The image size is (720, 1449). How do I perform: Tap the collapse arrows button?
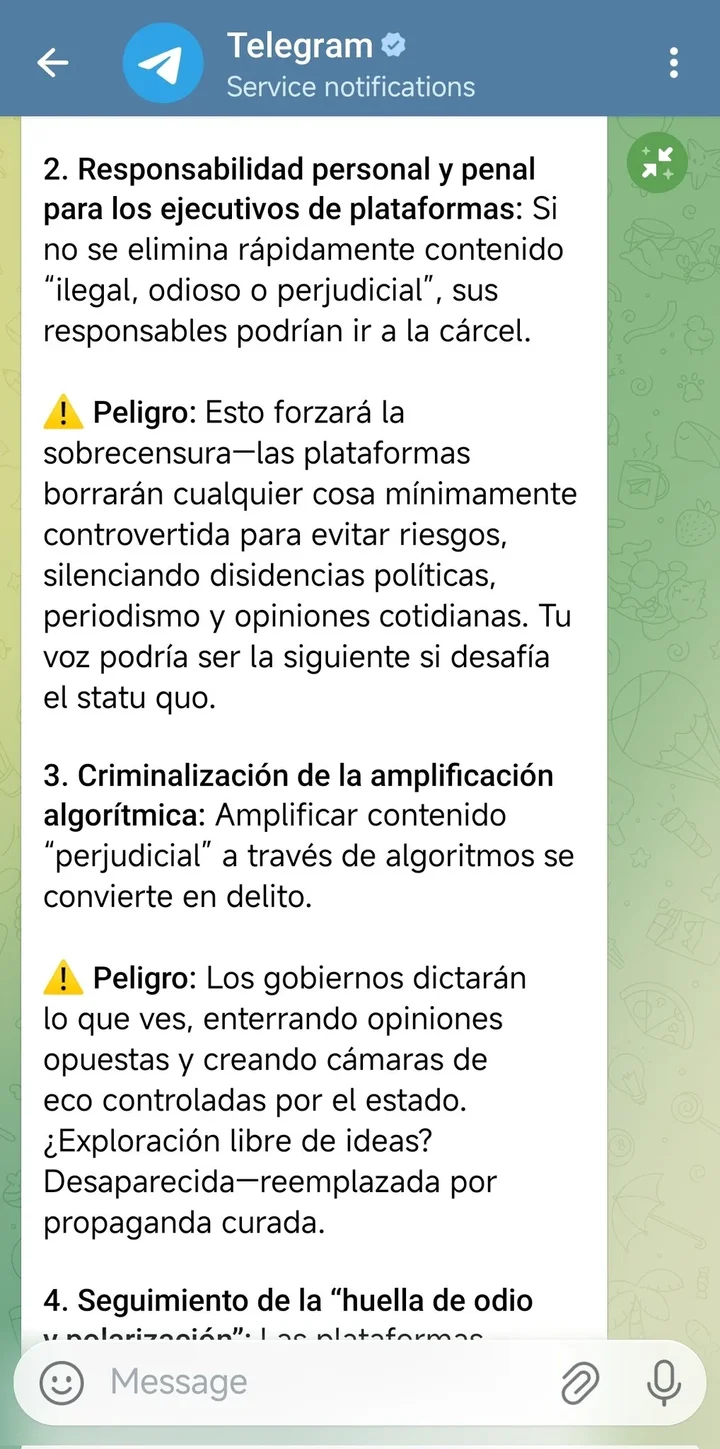coord(657,163)
